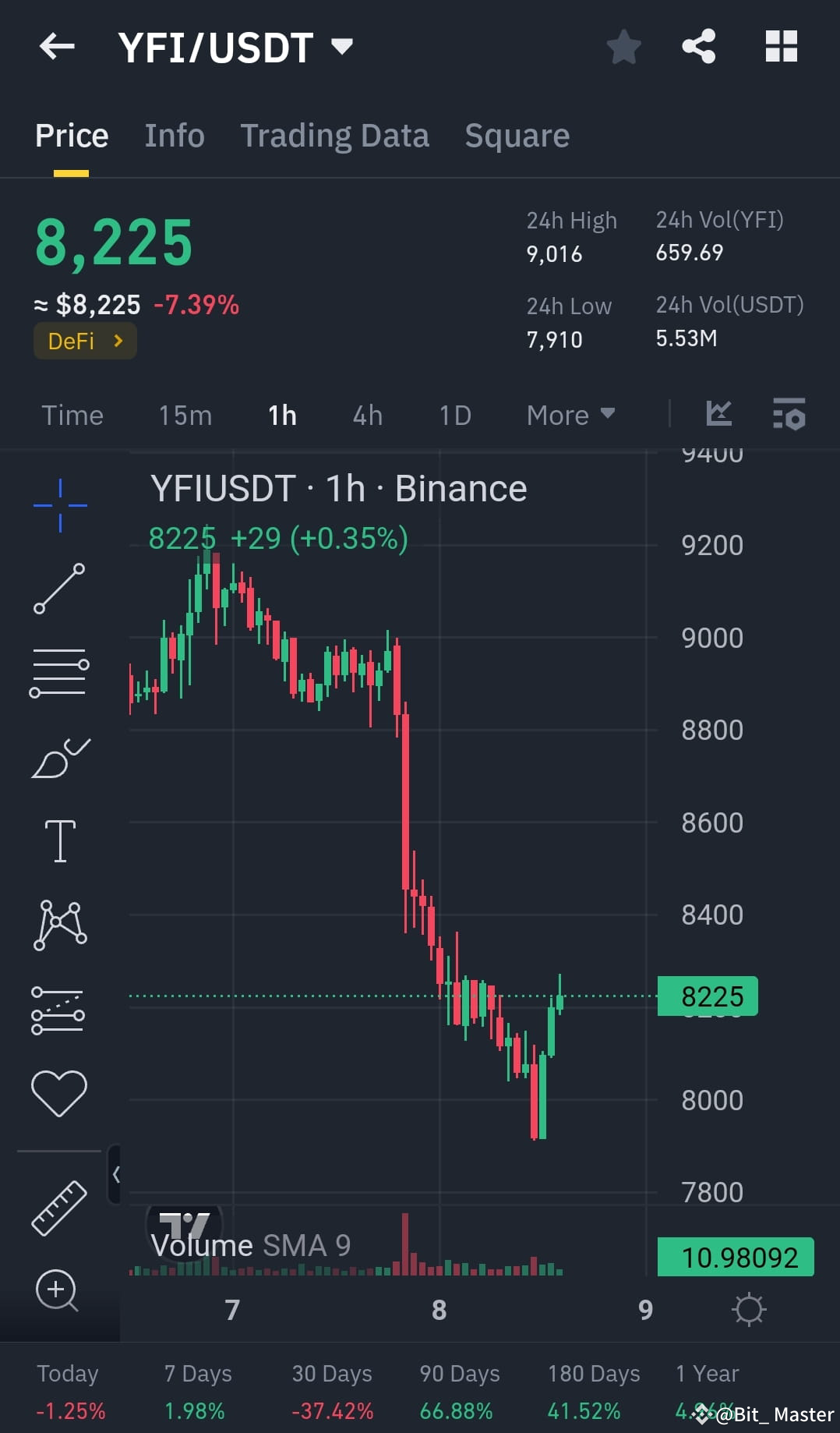Open the More timeframes dropdown
Screen dimensions: 840x1433
[x=570, y=416]
